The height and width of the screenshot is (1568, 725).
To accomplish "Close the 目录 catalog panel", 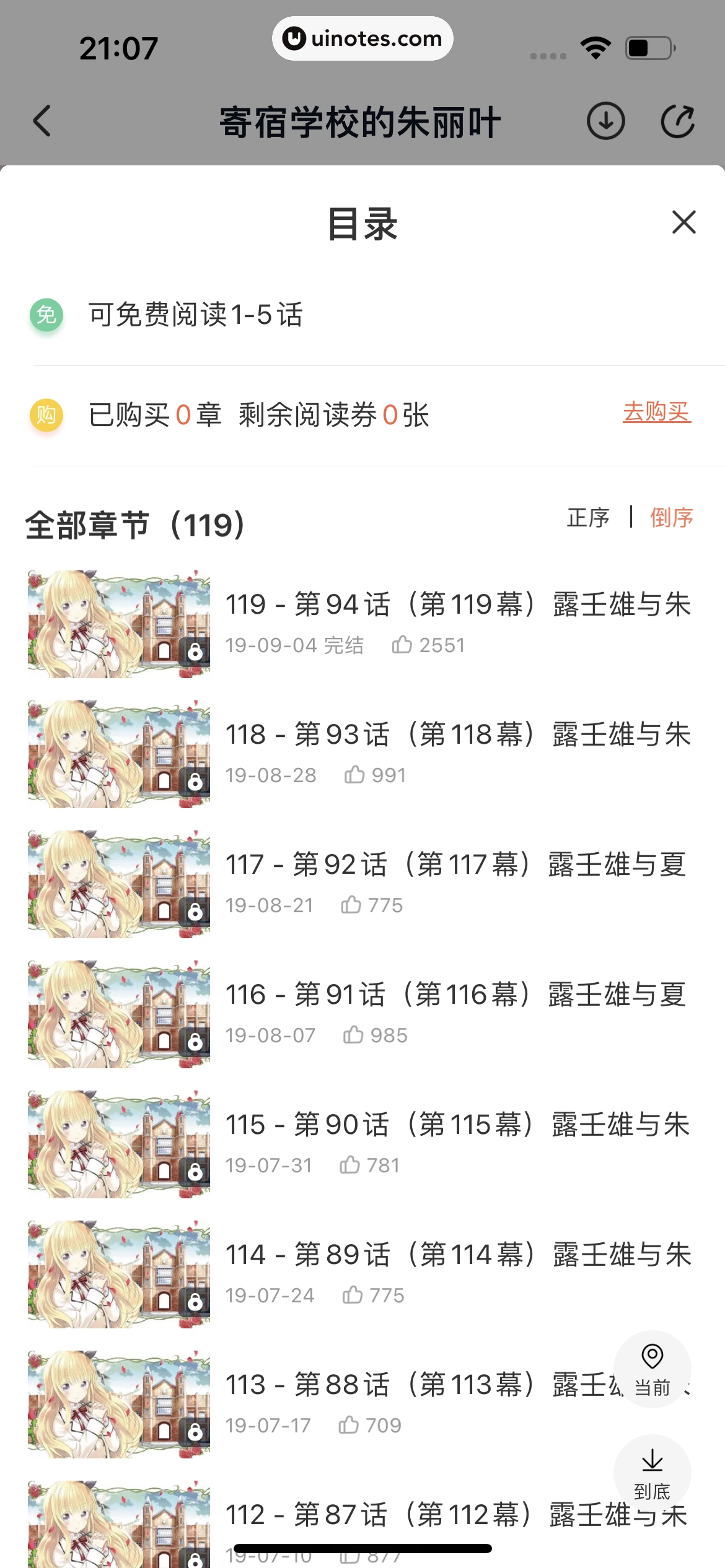I will point(683,223).
